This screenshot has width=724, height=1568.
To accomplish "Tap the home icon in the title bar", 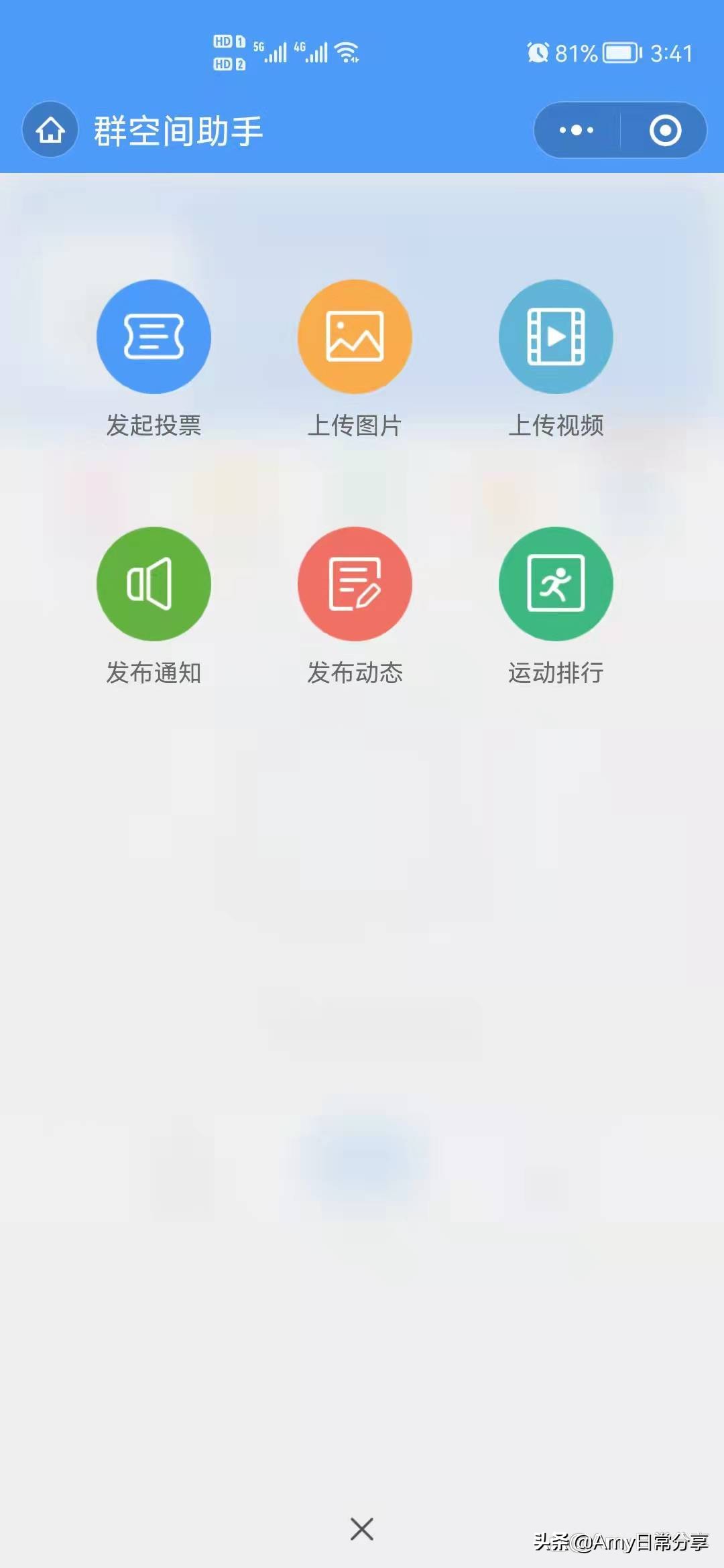I will click(x=49, y=131).
